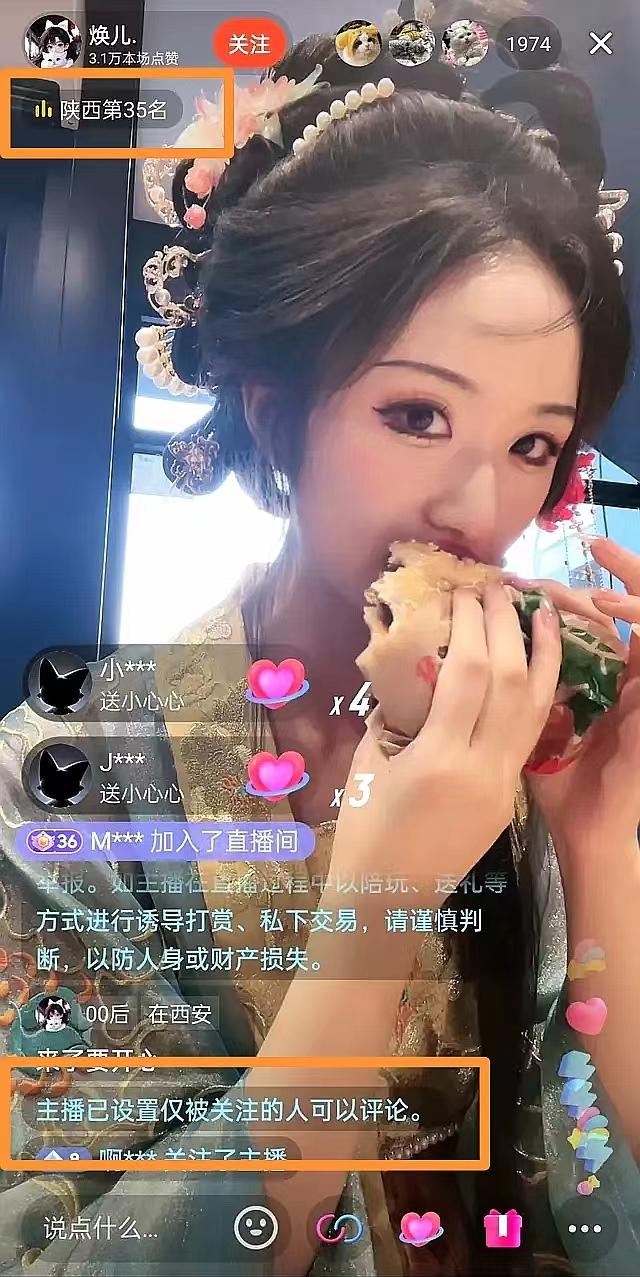
Task: Open the gift panel
Action: coord(501,1228)
